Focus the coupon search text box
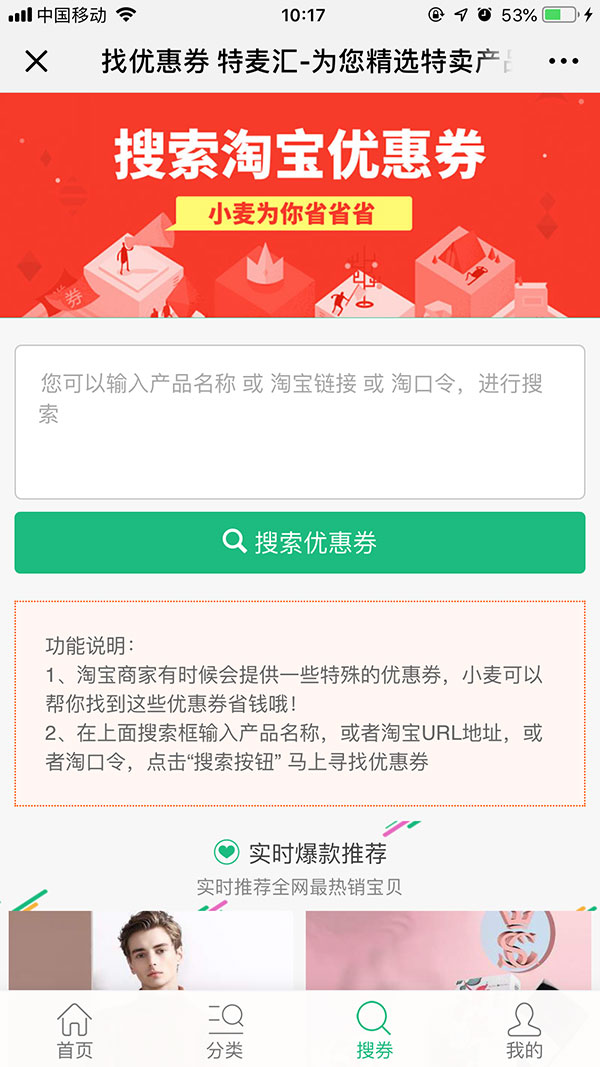This screenshot has width=600, height=1067. (x=300, y=421)
